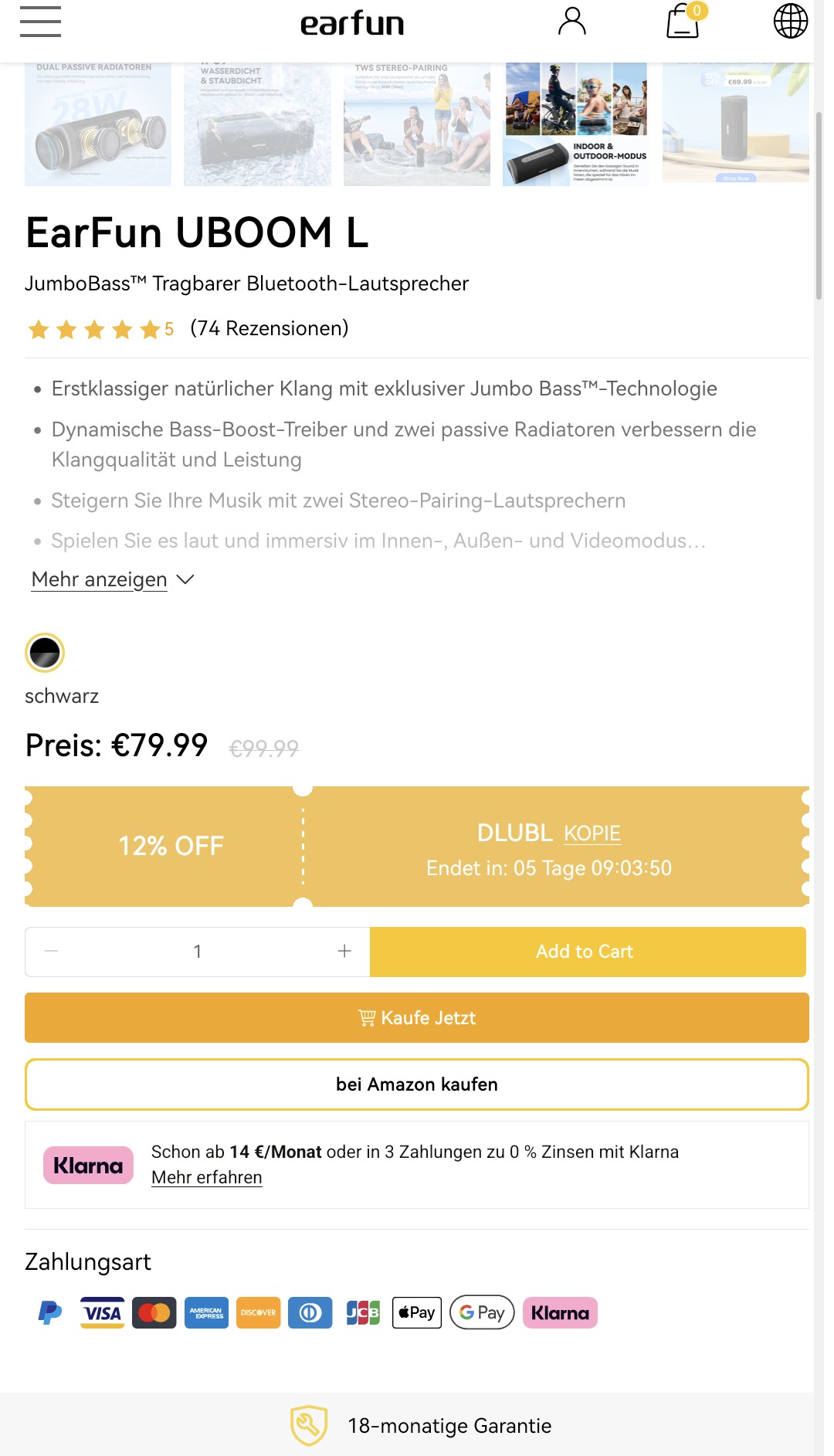Choose bei Amazon kaufen

(417, 1084)
